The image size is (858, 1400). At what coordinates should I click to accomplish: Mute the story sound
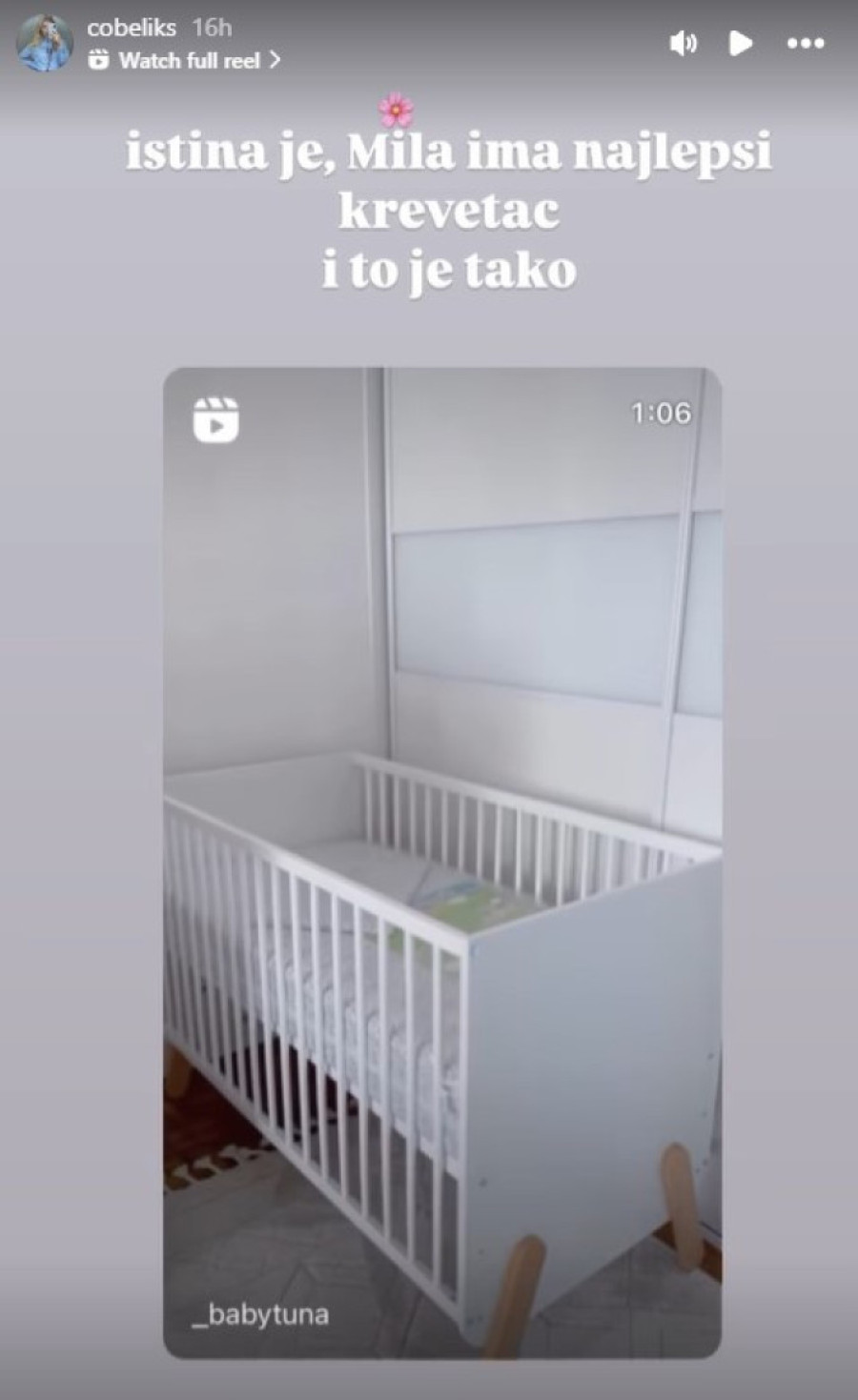tap(684, 43)
